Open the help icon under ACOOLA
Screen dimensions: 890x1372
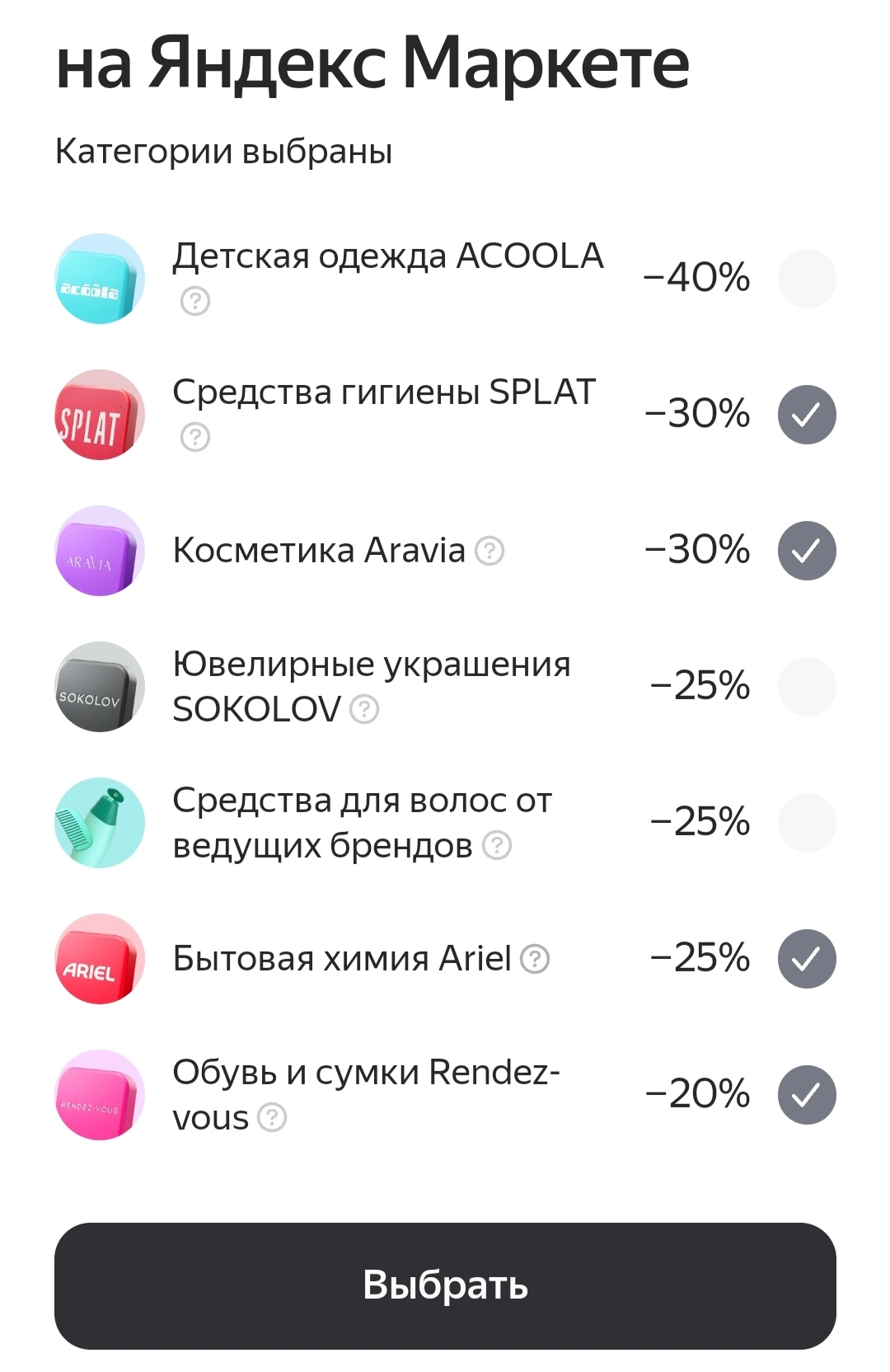pyautogui.click(x=195, y=301)
